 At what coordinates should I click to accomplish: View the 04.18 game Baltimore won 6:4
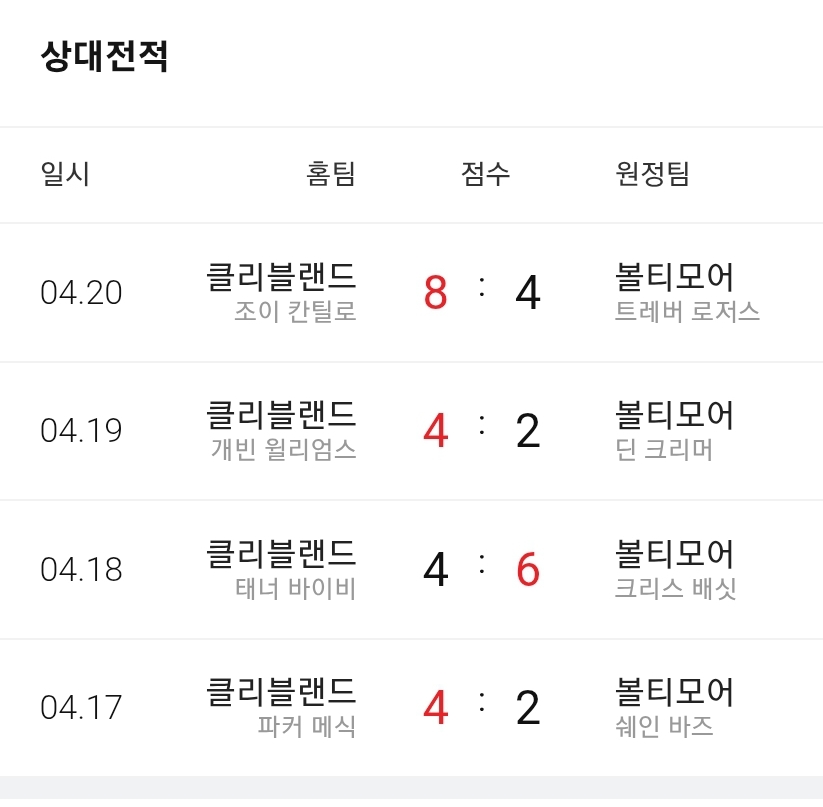pos(412,569)
